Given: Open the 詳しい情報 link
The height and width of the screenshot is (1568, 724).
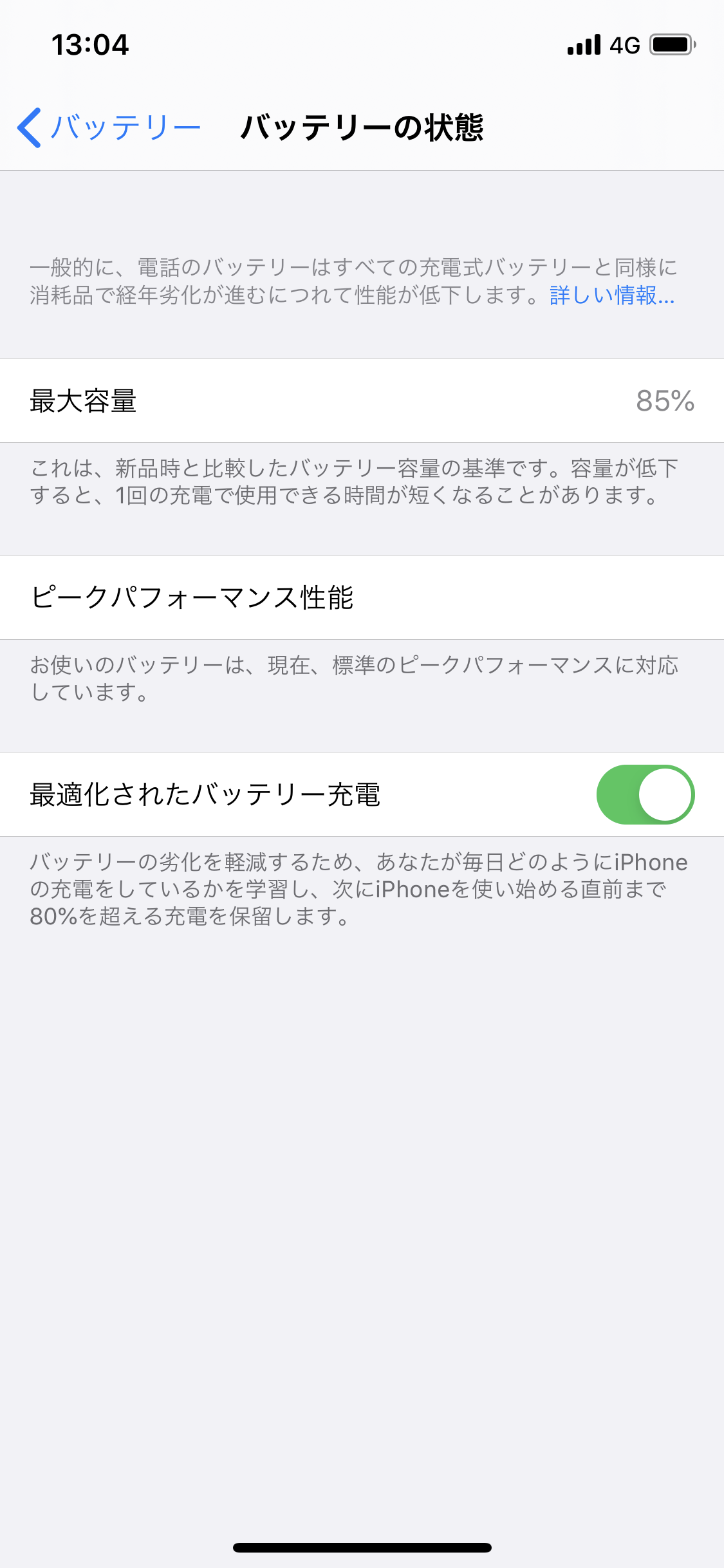Looking at the screenshot, I should [611, 295].
